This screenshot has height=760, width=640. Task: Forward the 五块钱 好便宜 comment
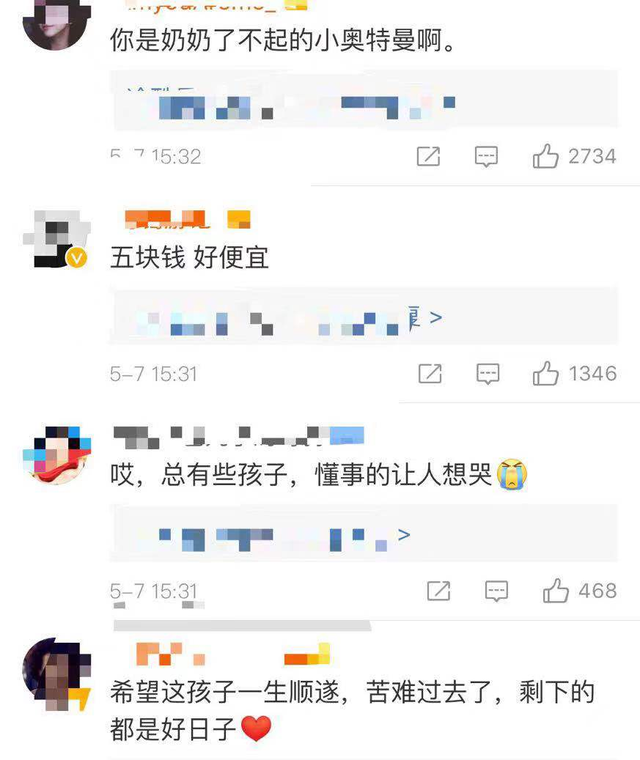pyautogui.click(x=429, y=374)
